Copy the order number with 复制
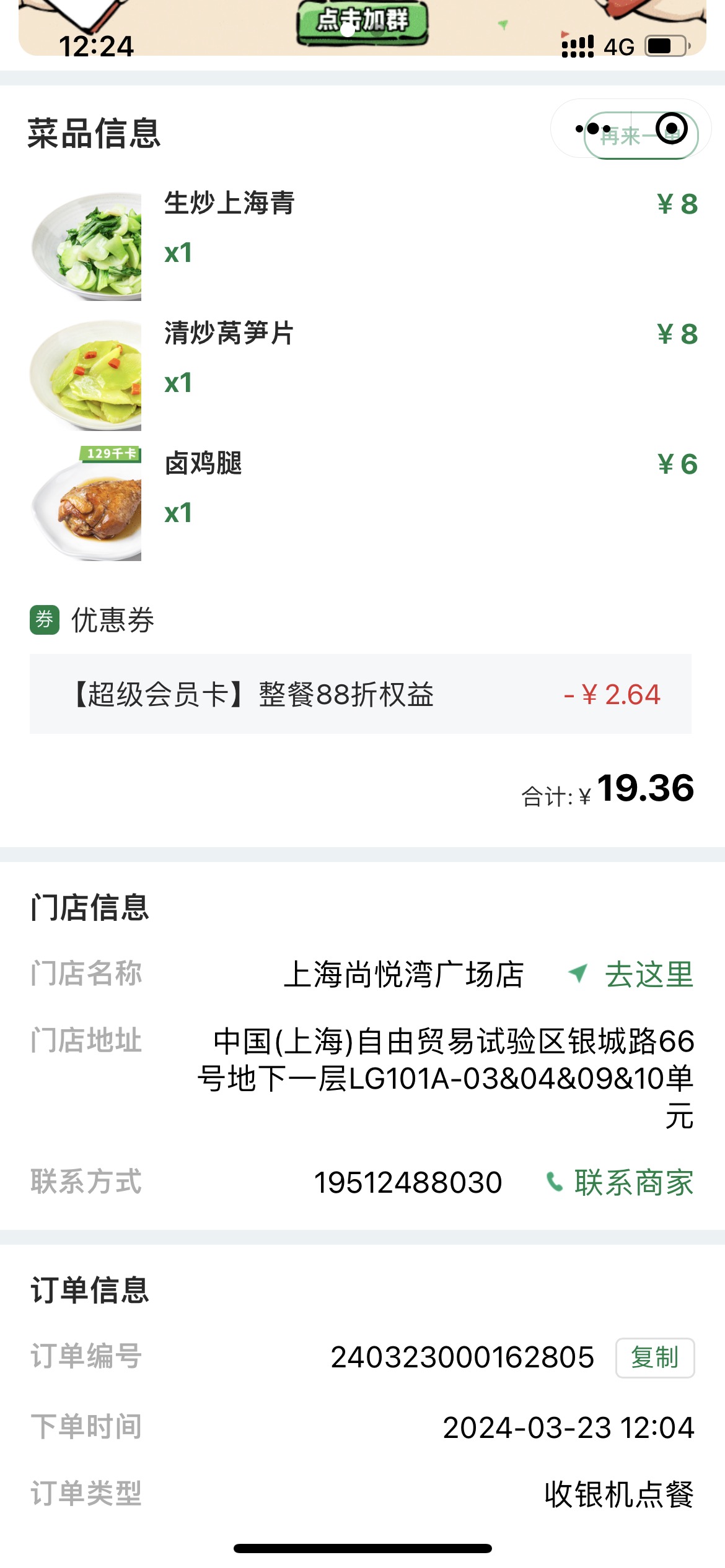The image size is (725, 1568). coord(655,1357)
